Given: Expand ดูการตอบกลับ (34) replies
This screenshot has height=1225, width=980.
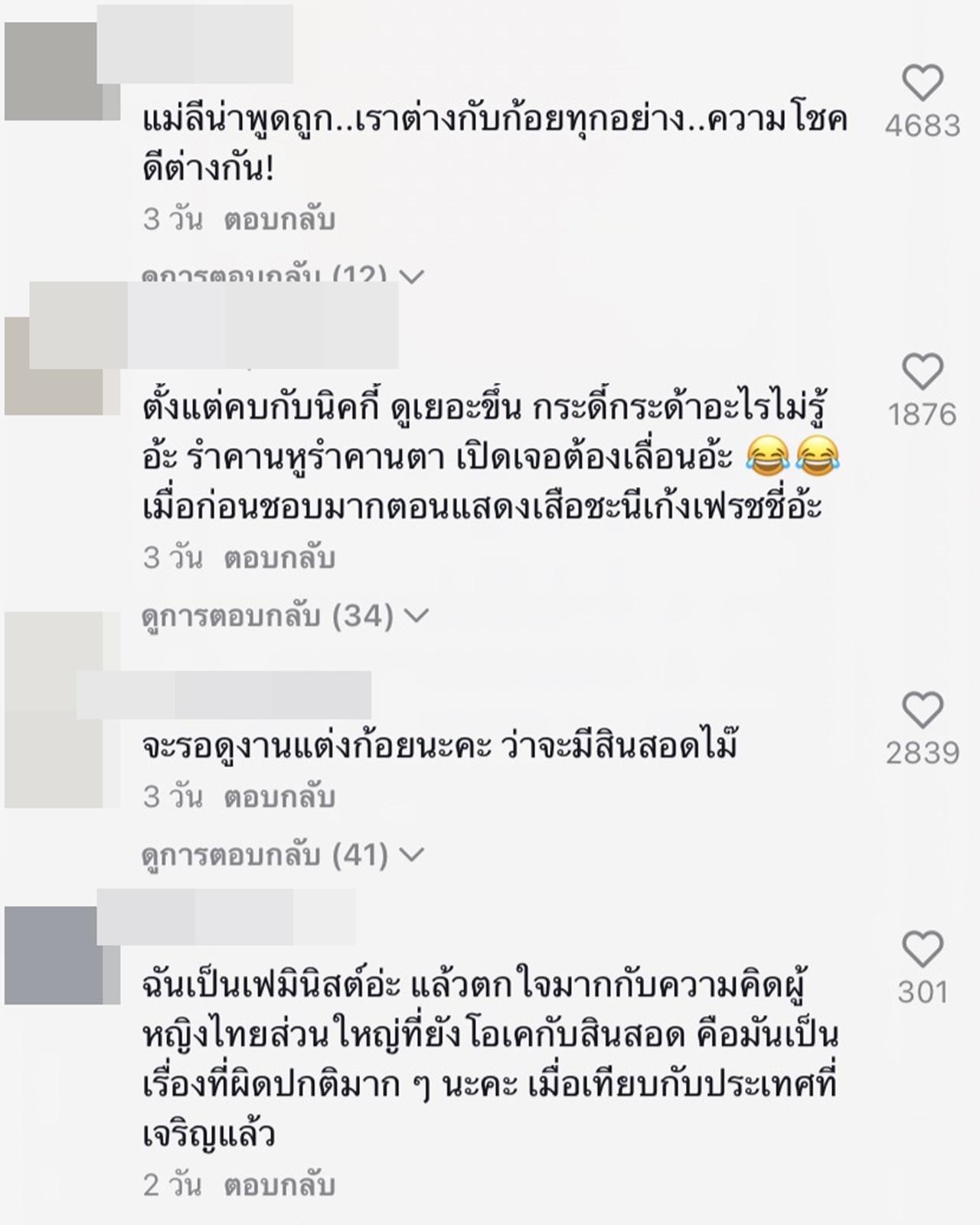Looking at the screenshot, I should click(x=285, y=616).
